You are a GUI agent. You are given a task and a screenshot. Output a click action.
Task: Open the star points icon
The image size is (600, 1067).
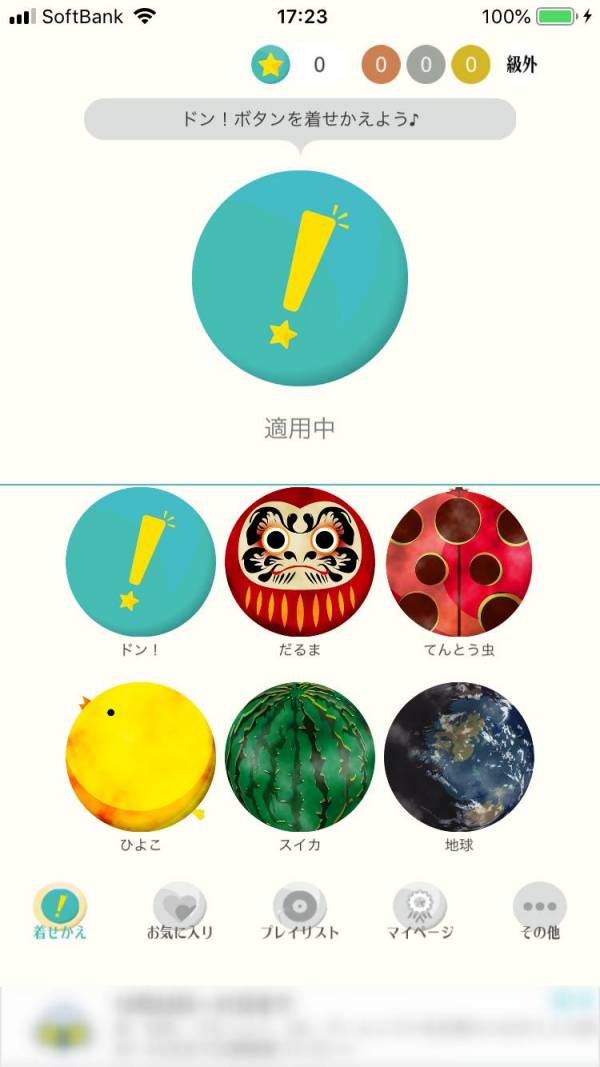(271, 65)
